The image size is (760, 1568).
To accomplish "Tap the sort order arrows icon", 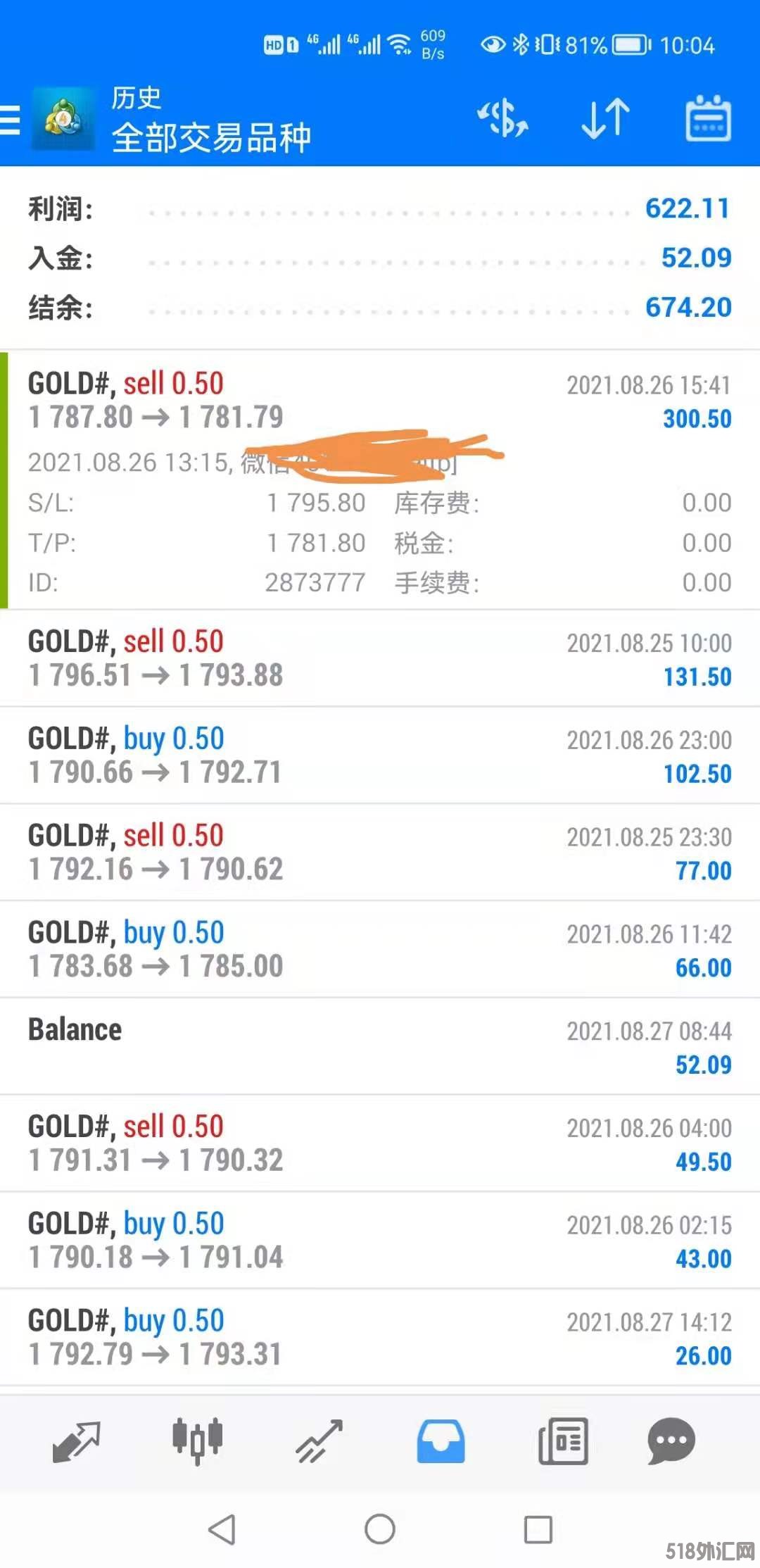I will point(605,118).
